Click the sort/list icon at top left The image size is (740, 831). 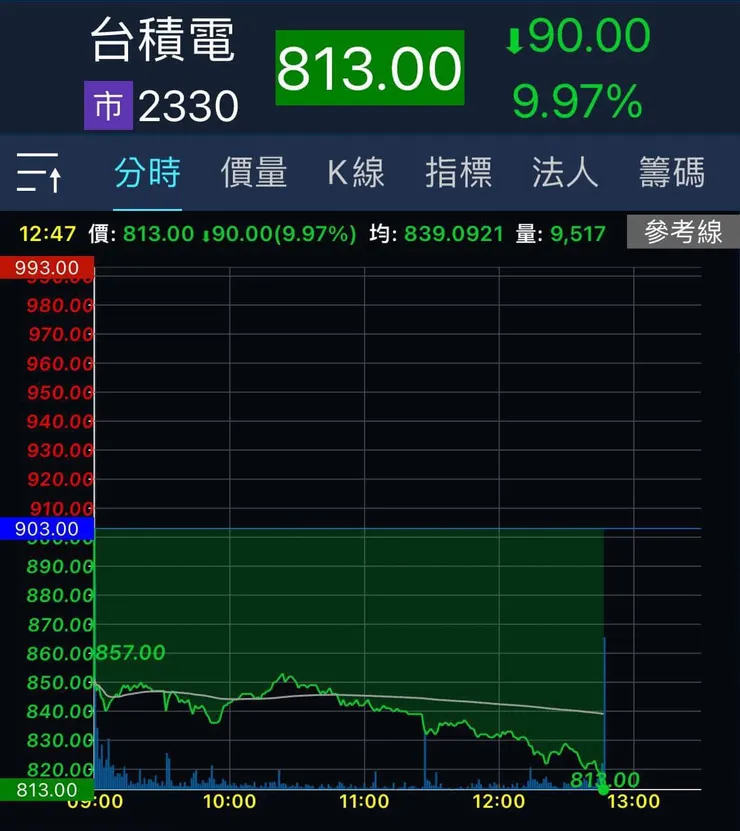pos(38,170)
